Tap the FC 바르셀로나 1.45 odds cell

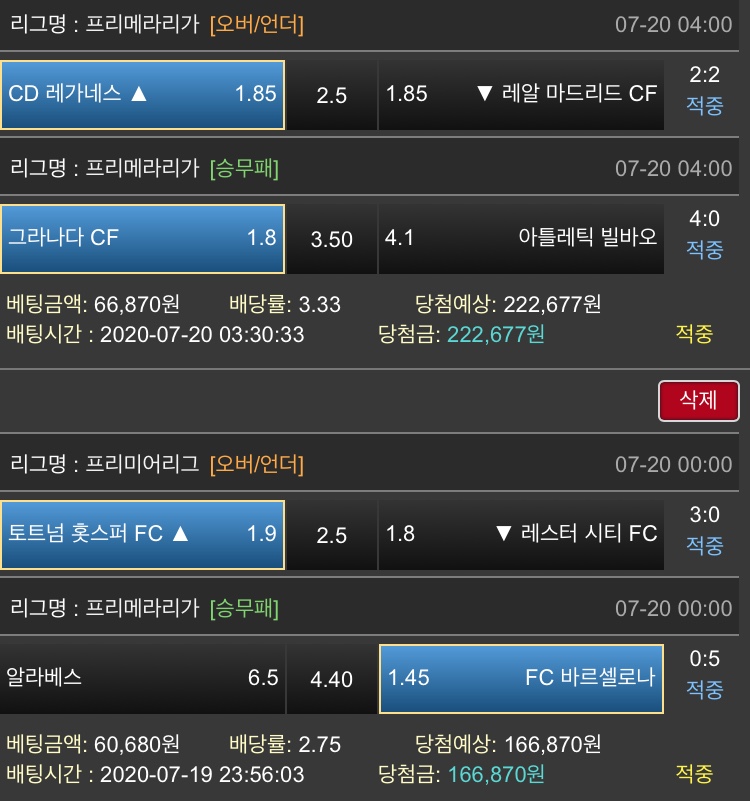(521, 679)
